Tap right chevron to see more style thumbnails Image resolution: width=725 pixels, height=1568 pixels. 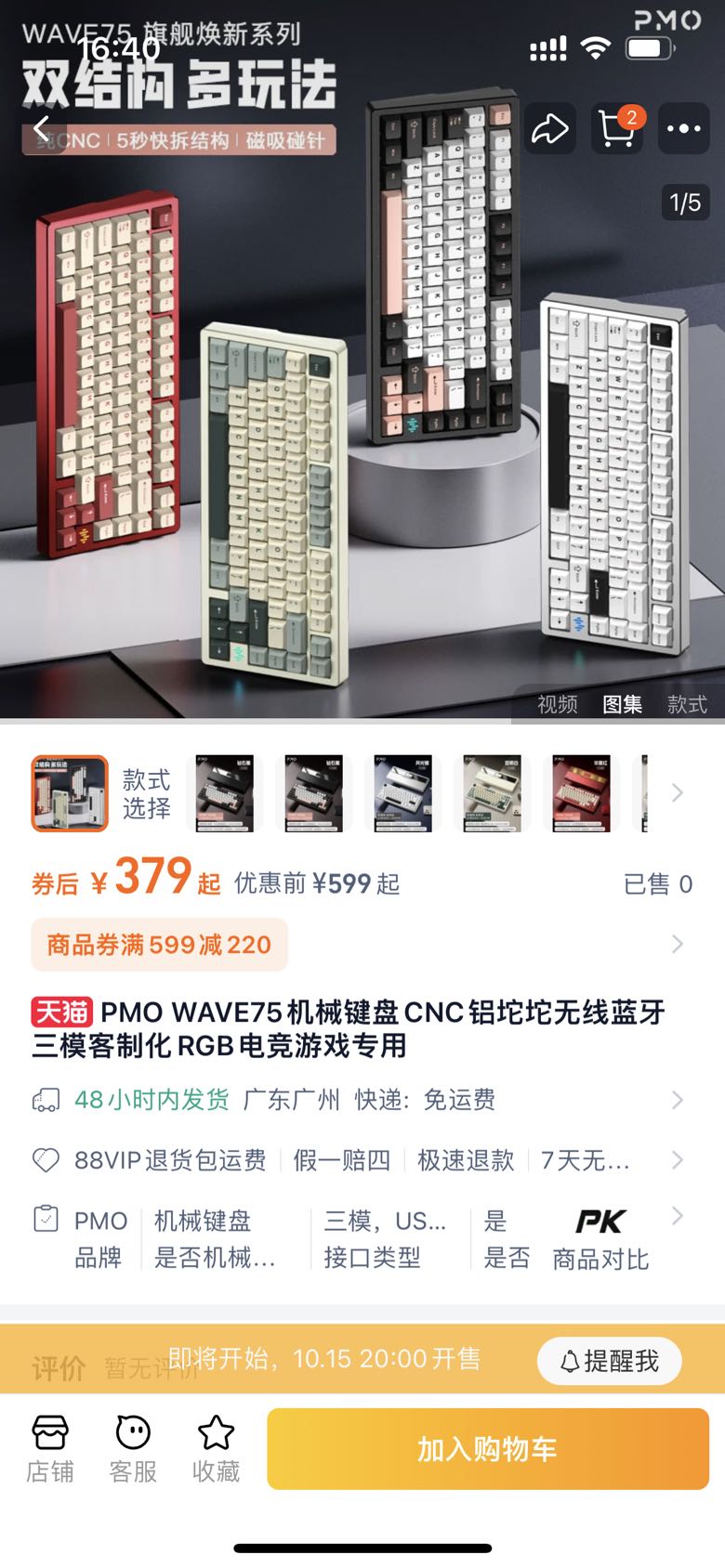[677, 793]
